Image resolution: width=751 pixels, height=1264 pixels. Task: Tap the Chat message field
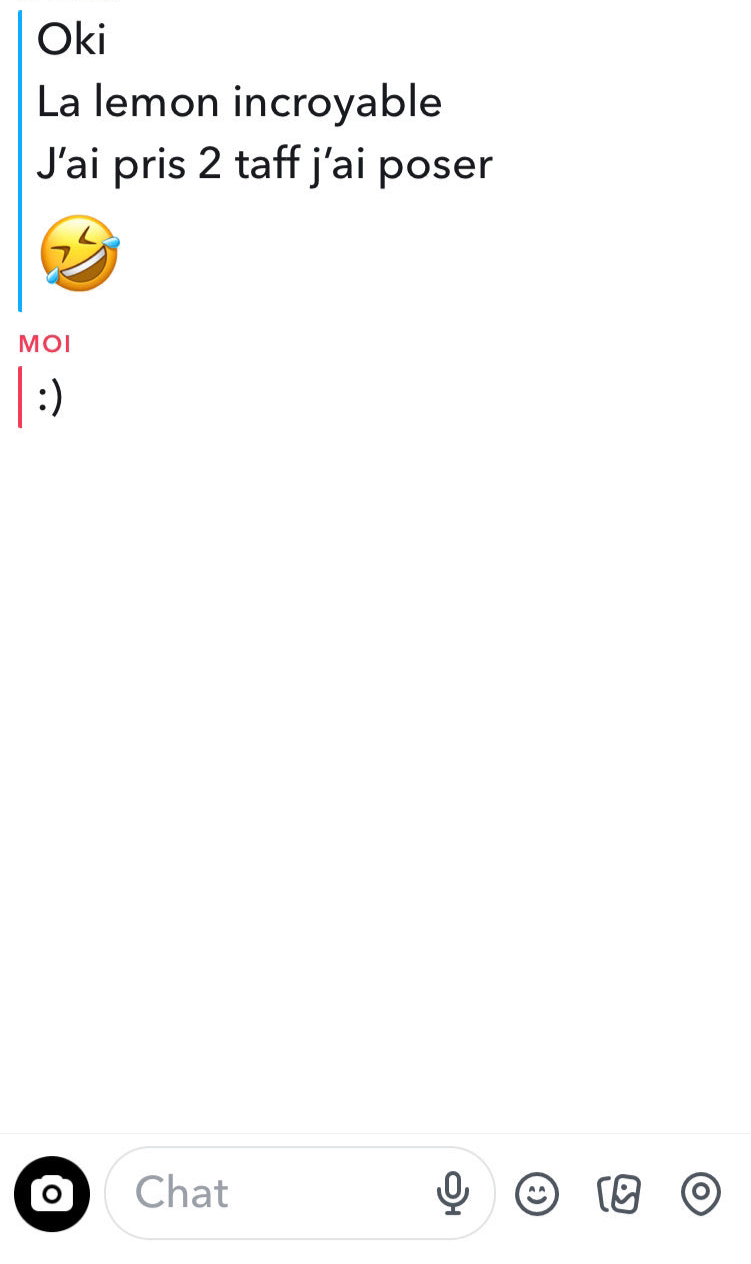[x=270, y=1193]
